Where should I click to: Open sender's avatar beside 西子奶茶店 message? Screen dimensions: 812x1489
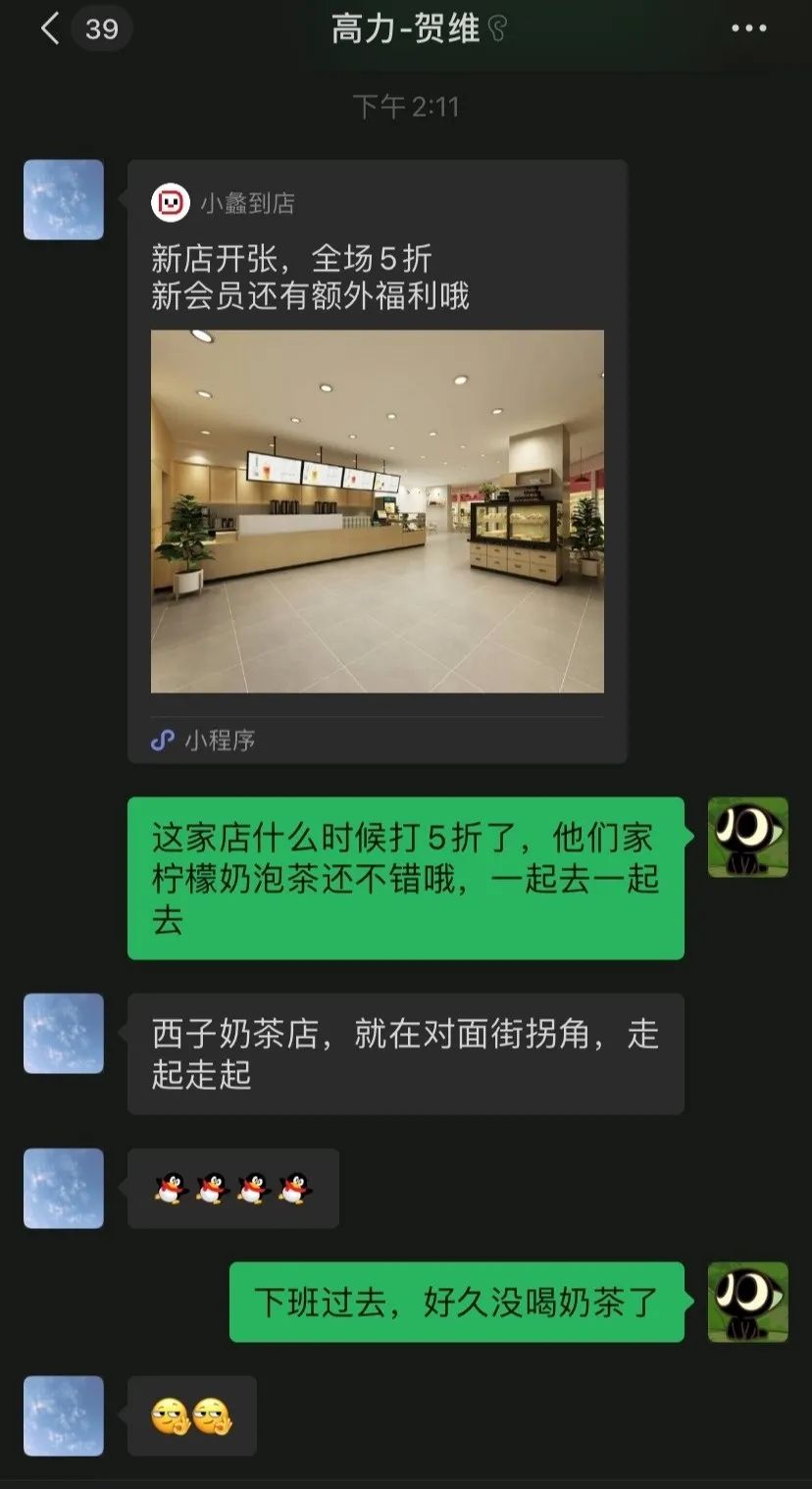click(x=64, y=1033)
